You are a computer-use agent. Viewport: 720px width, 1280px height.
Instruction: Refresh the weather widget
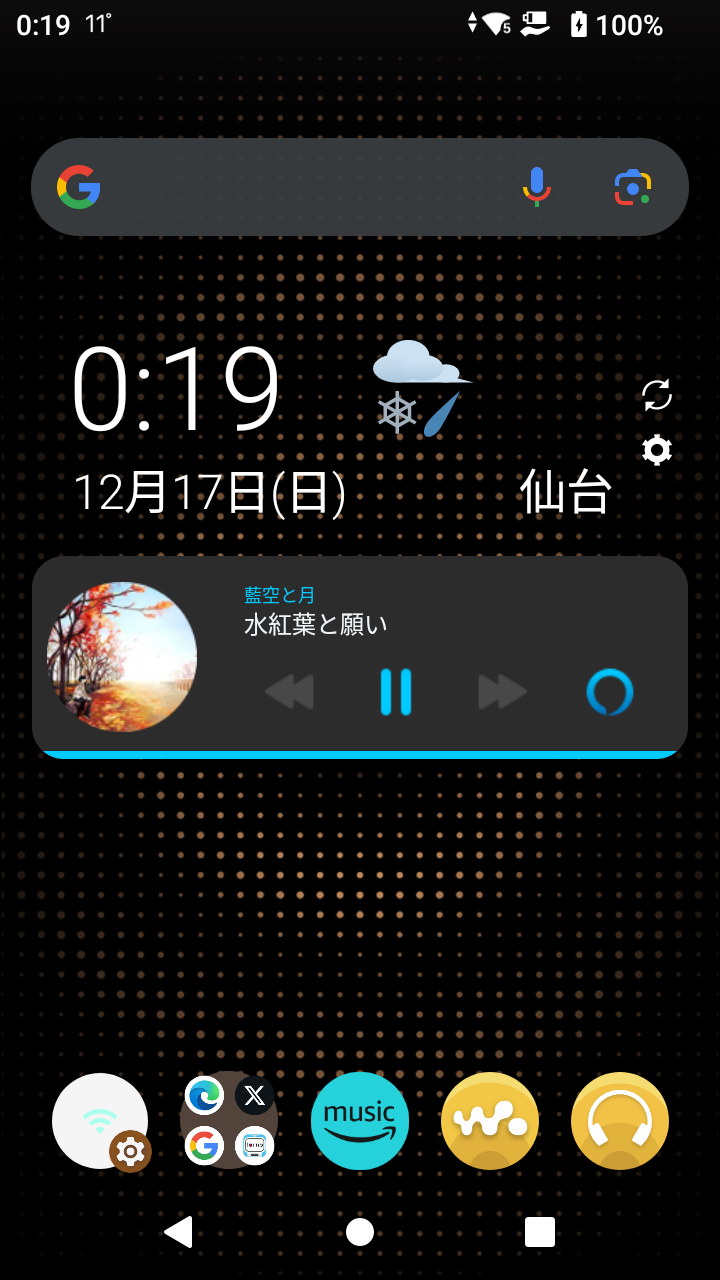pyautogui.click(x=657, y=394)
